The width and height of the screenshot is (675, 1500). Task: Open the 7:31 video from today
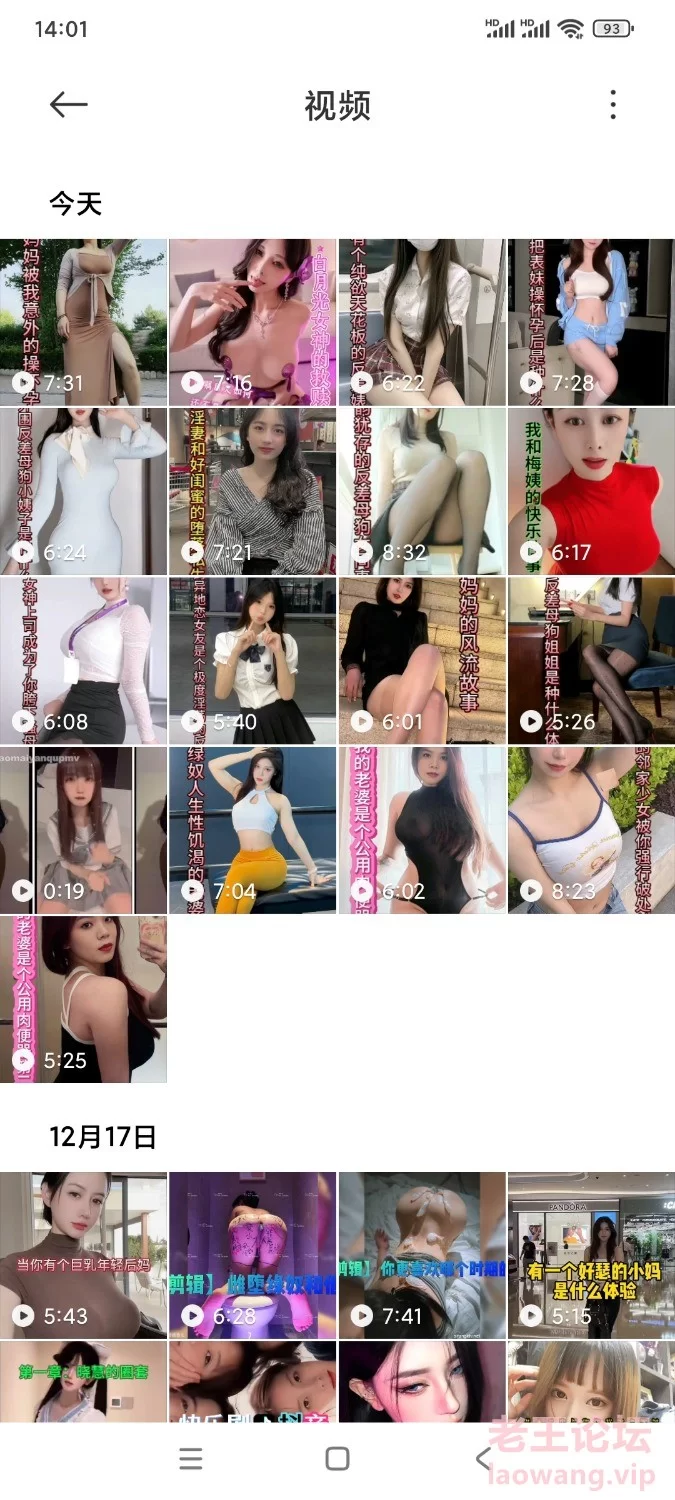(x=83, y=322)
